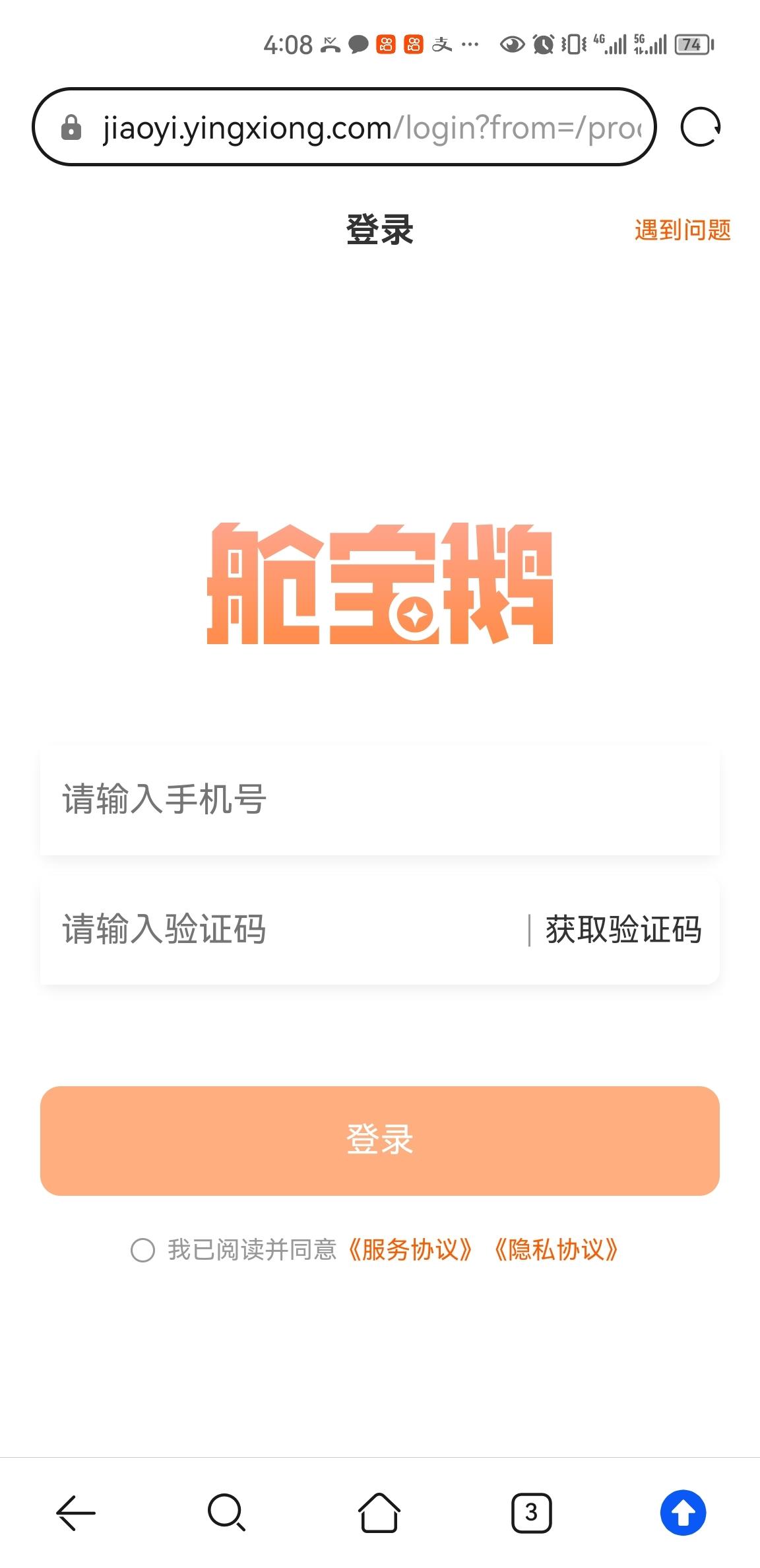
Task: Focus the 请输入验证码 verification code field
Action: point(284,929)
